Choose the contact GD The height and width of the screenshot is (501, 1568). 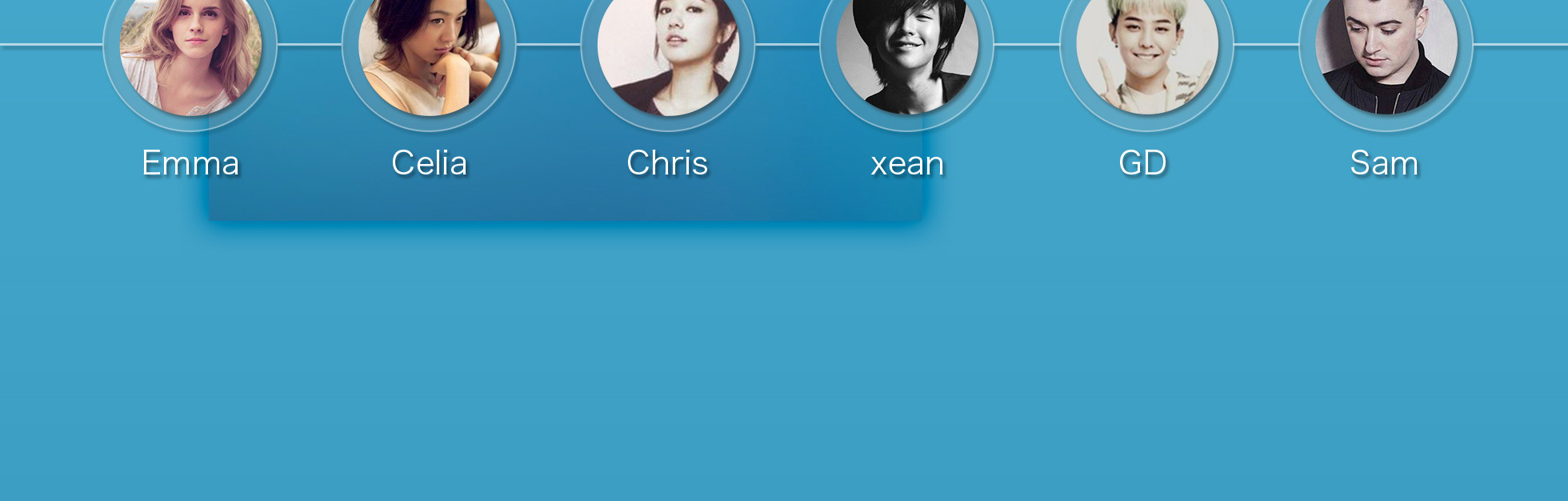tap(1146, 48)
